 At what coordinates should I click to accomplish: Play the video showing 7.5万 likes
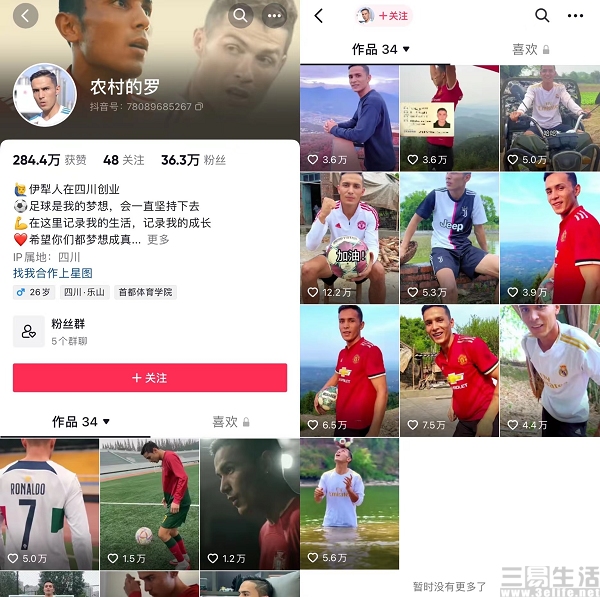coord(449,370)
